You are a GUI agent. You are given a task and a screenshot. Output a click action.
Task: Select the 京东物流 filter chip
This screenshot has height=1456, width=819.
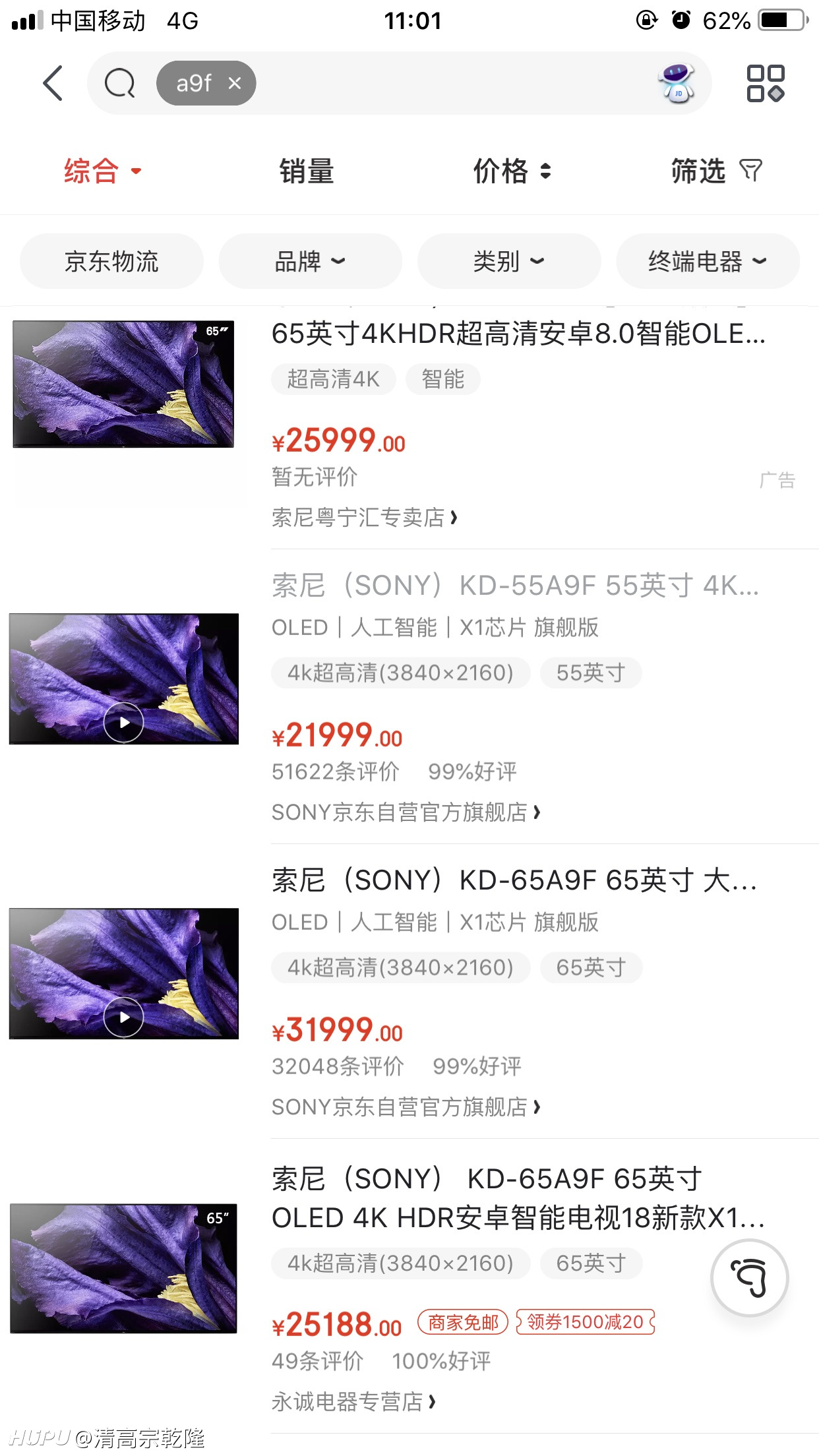111,261
